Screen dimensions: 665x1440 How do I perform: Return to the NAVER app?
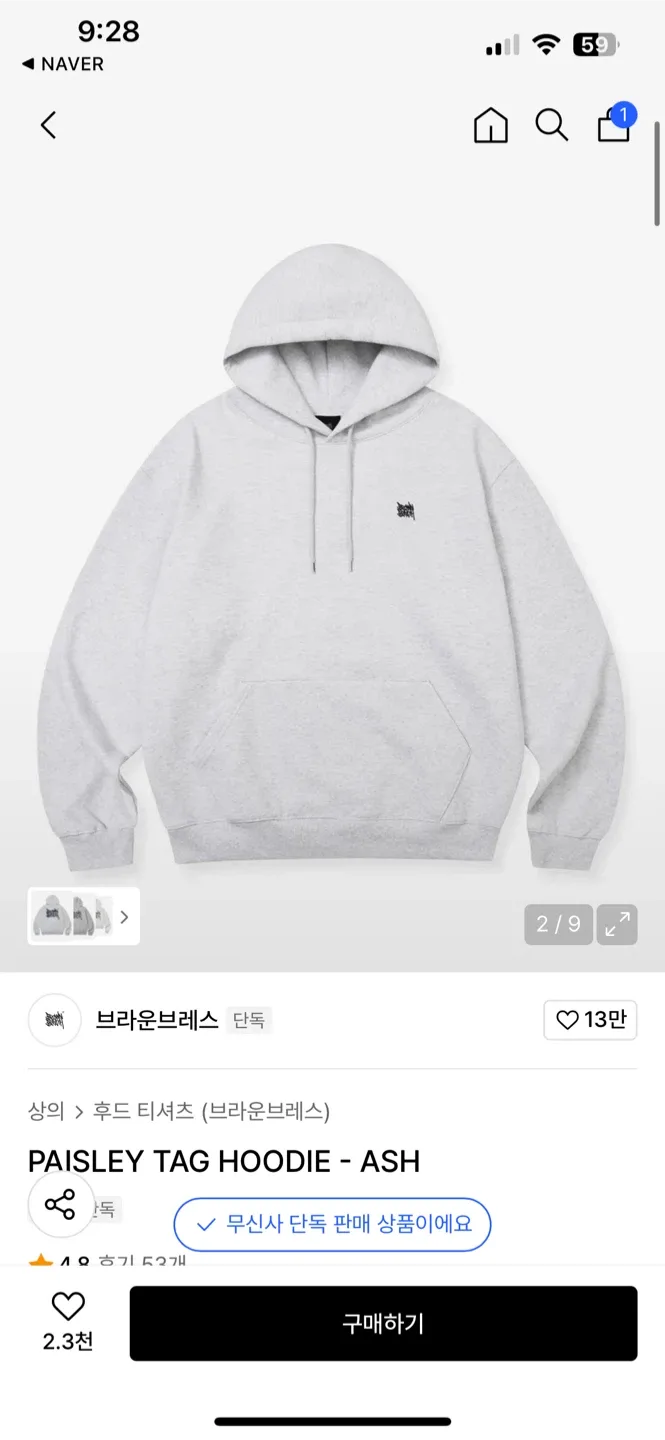(x=62, y=64)
